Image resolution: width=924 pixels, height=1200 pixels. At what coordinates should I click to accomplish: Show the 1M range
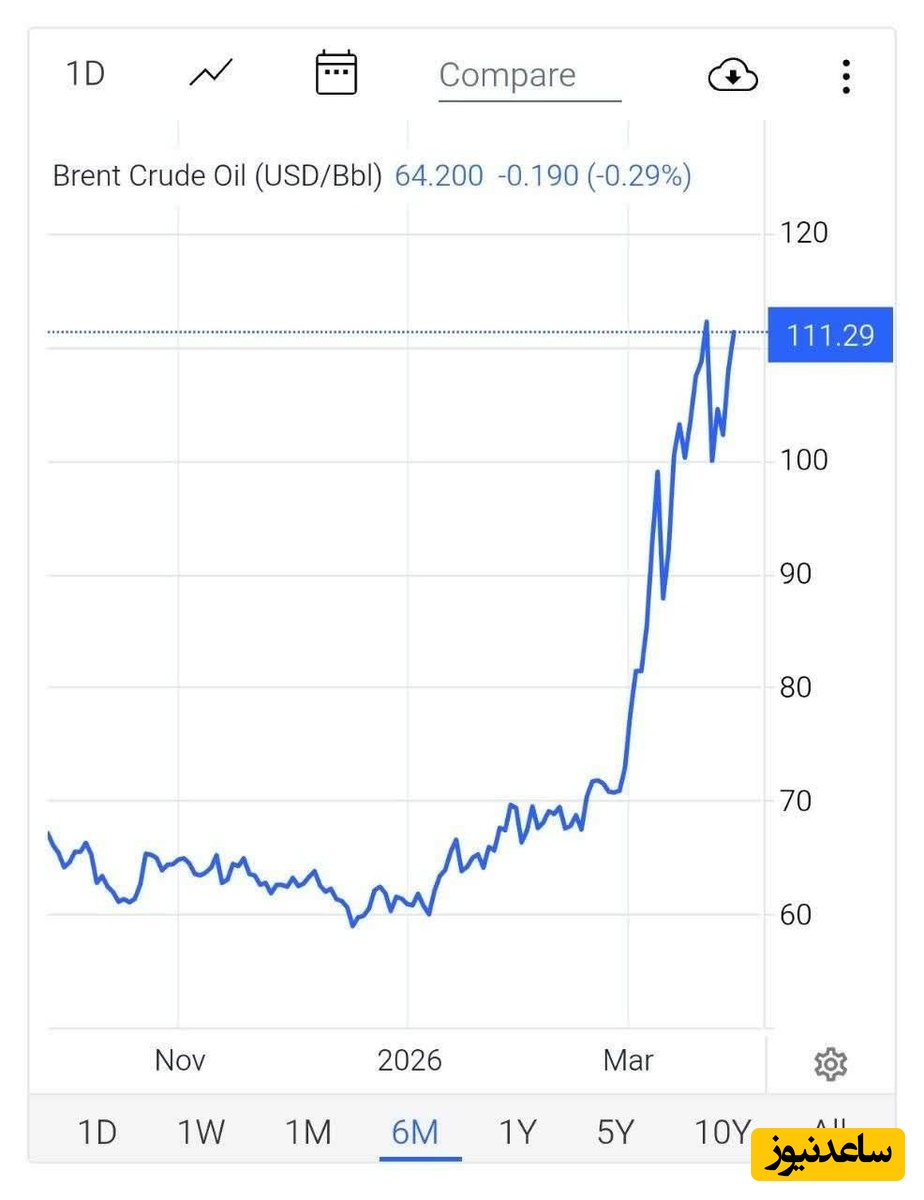pos(308,1132)
